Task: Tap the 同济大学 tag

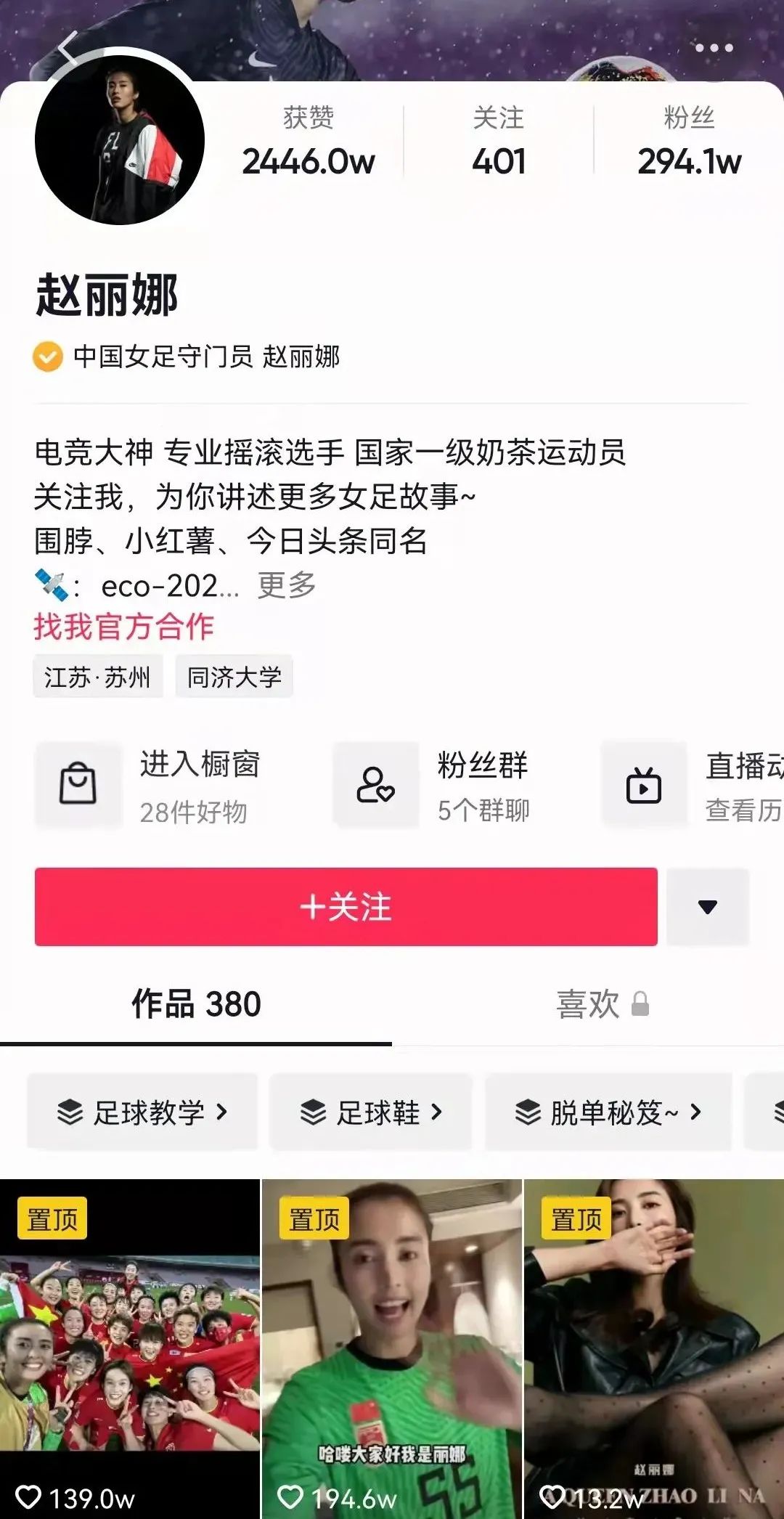Action: [234, 677]
